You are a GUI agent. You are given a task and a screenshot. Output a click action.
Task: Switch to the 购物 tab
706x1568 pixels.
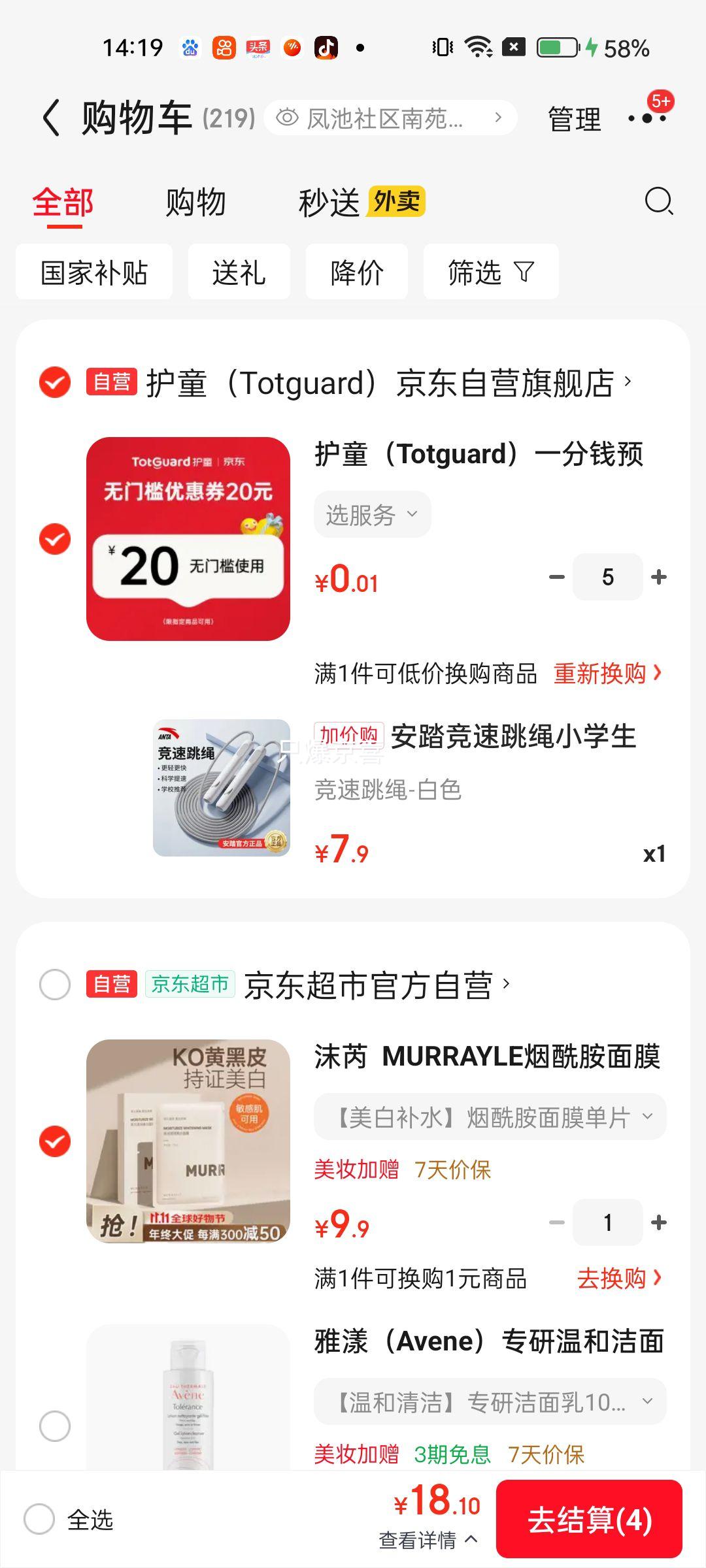(195, 202)
